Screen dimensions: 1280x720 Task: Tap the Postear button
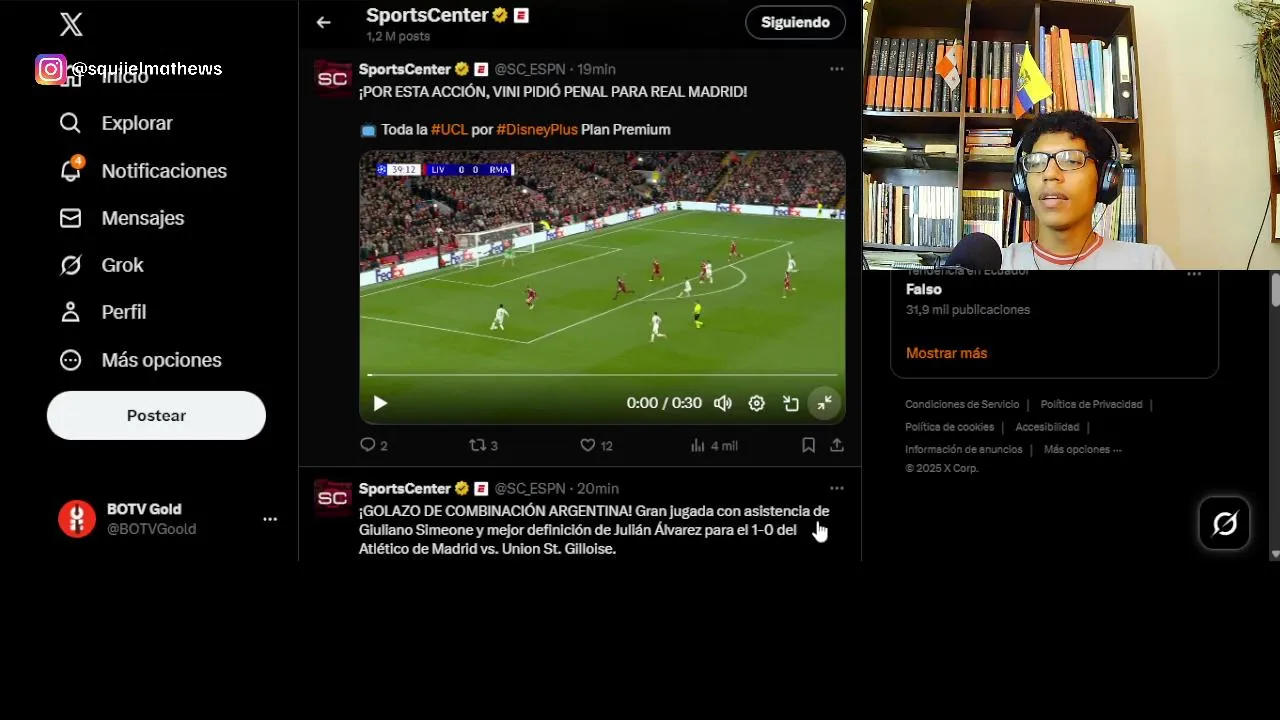(156, 415)
